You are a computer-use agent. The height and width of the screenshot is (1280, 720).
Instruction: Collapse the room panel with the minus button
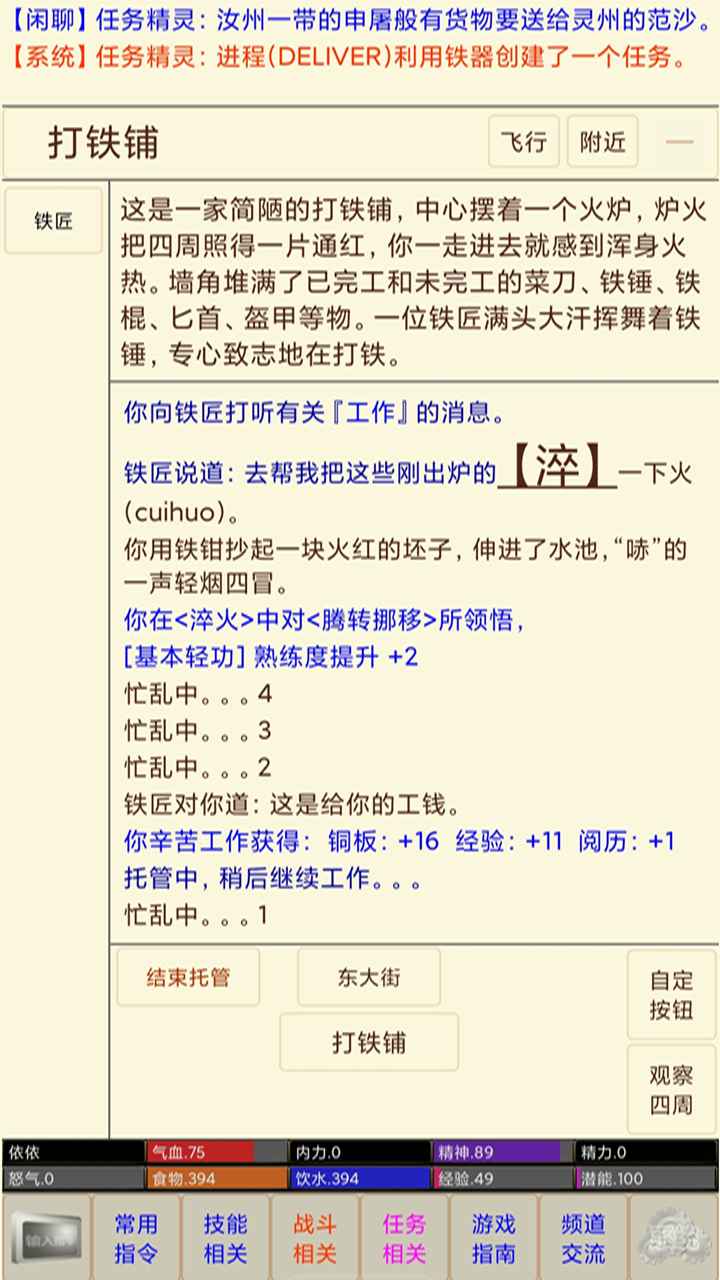[x=680, y=143]
